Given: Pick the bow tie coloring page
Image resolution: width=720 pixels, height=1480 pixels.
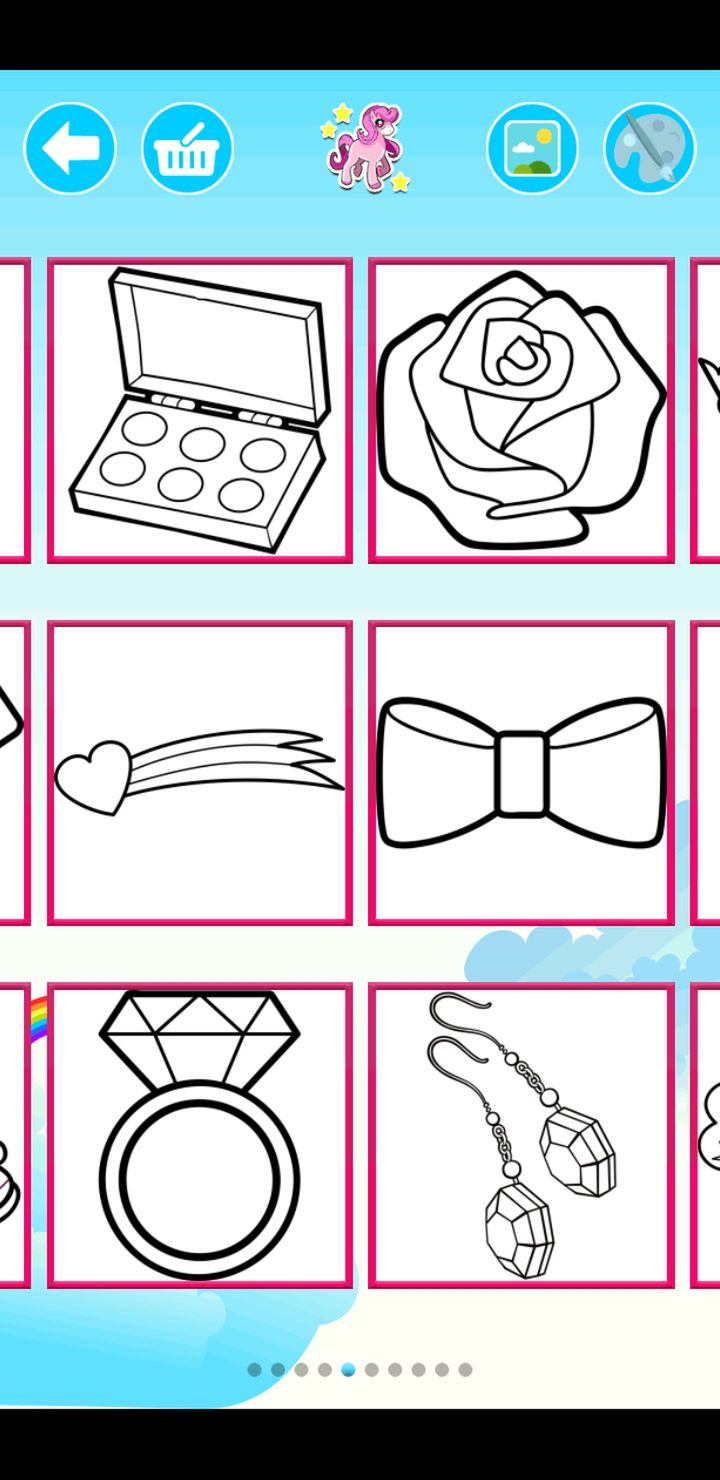Looking at the screenshot, I should tap(521, 773).
